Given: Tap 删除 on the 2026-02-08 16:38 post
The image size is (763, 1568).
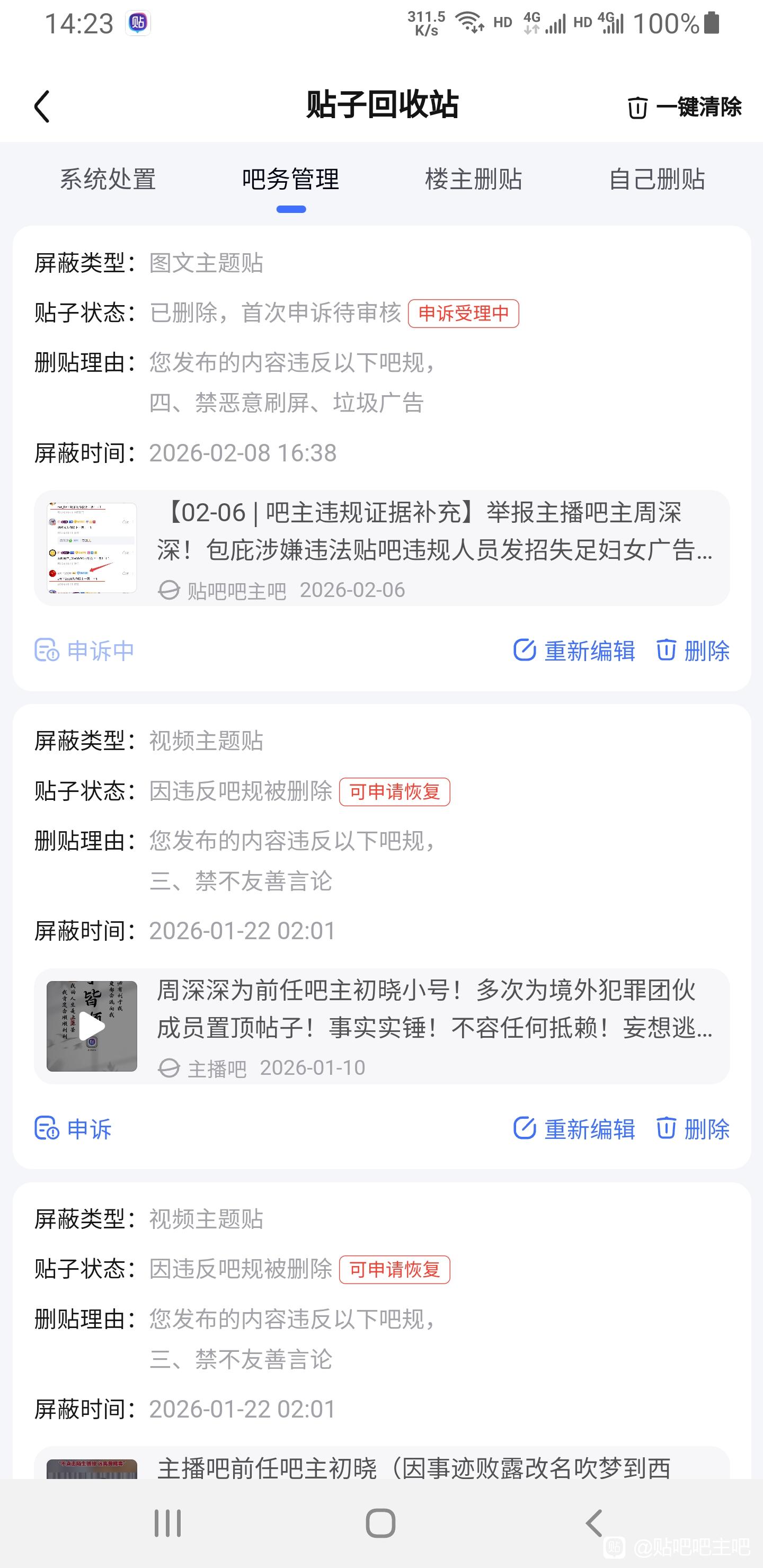Looking at the screenshot, I should [x=693, y=651].
